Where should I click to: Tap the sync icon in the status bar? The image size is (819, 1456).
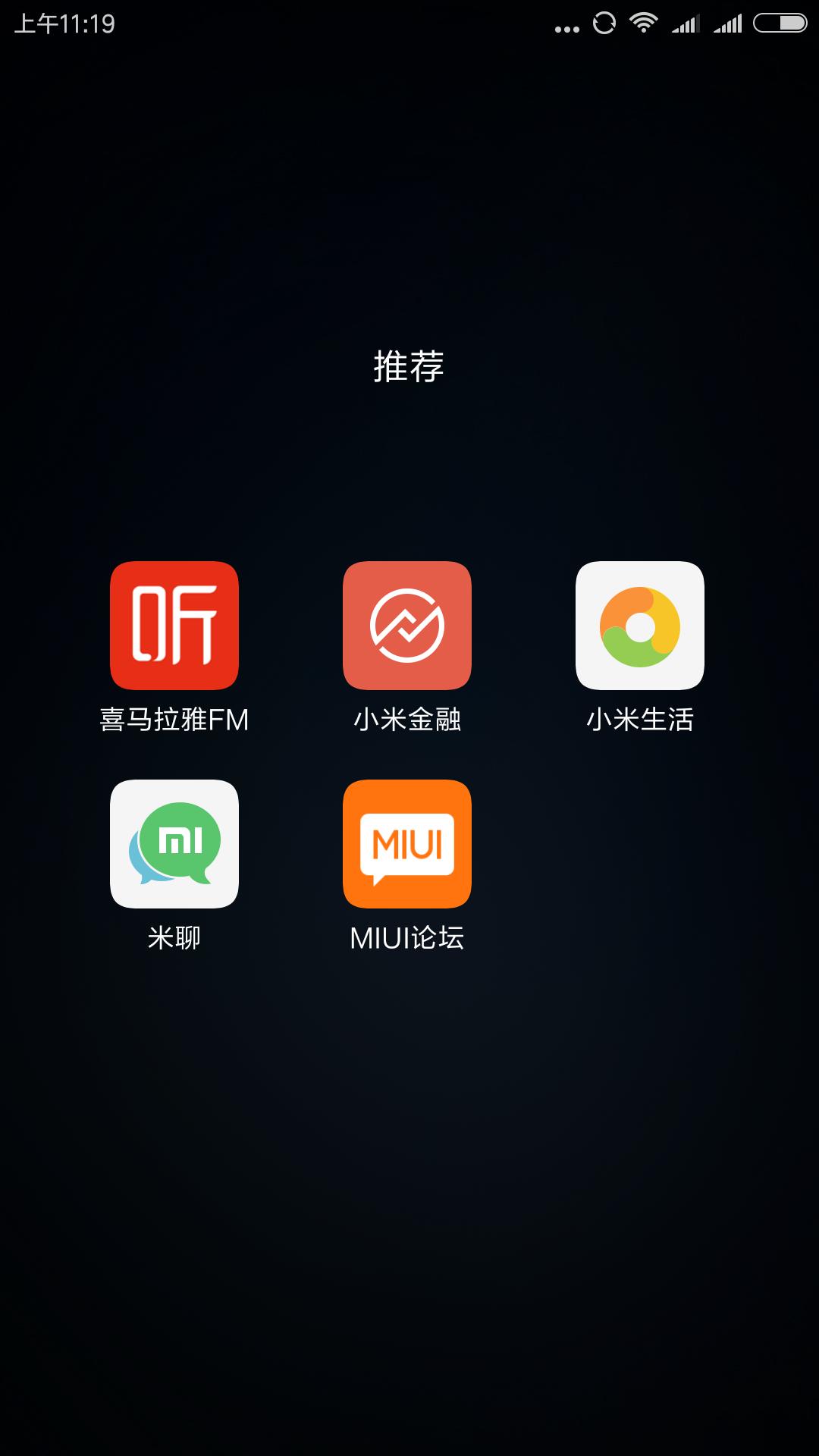(x=604, y=23)
